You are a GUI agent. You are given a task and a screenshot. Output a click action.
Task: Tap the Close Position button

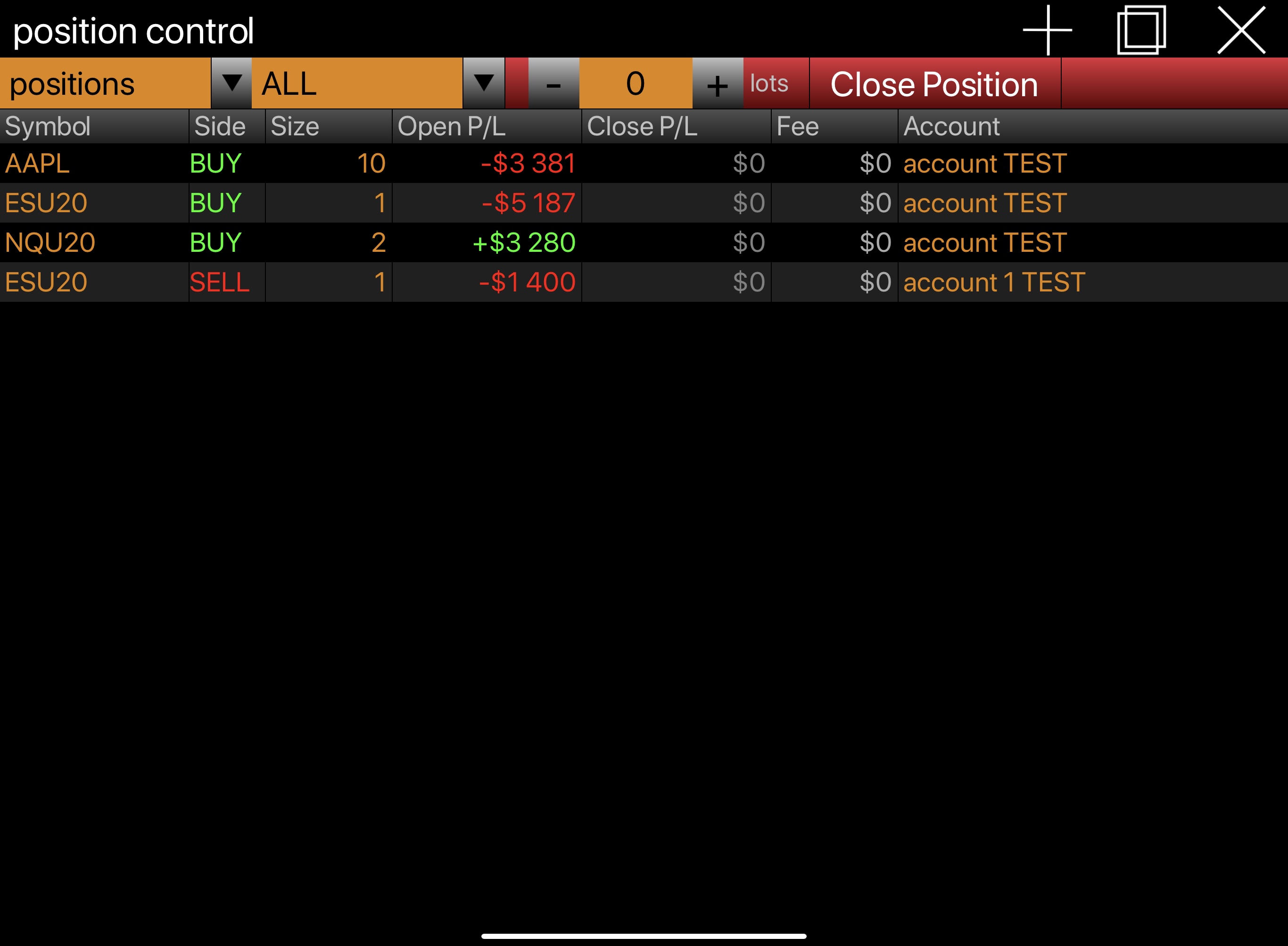(934, 83)
